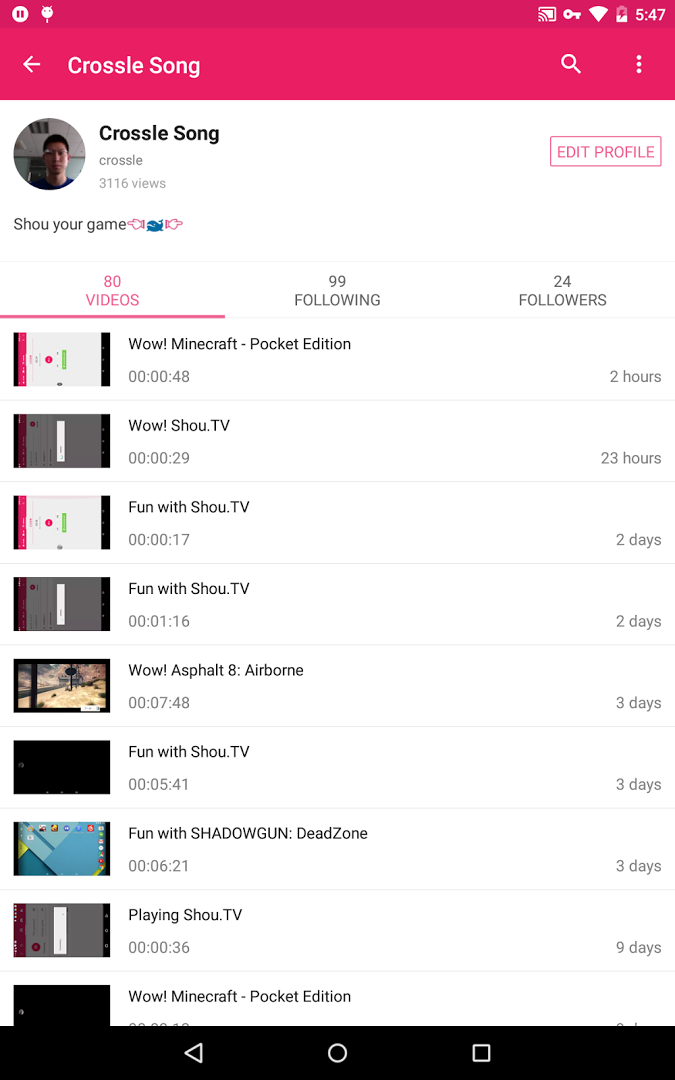View the Crossle Song profile picture
Viewport: 675px width, 1080px height.
click(50, 154)
